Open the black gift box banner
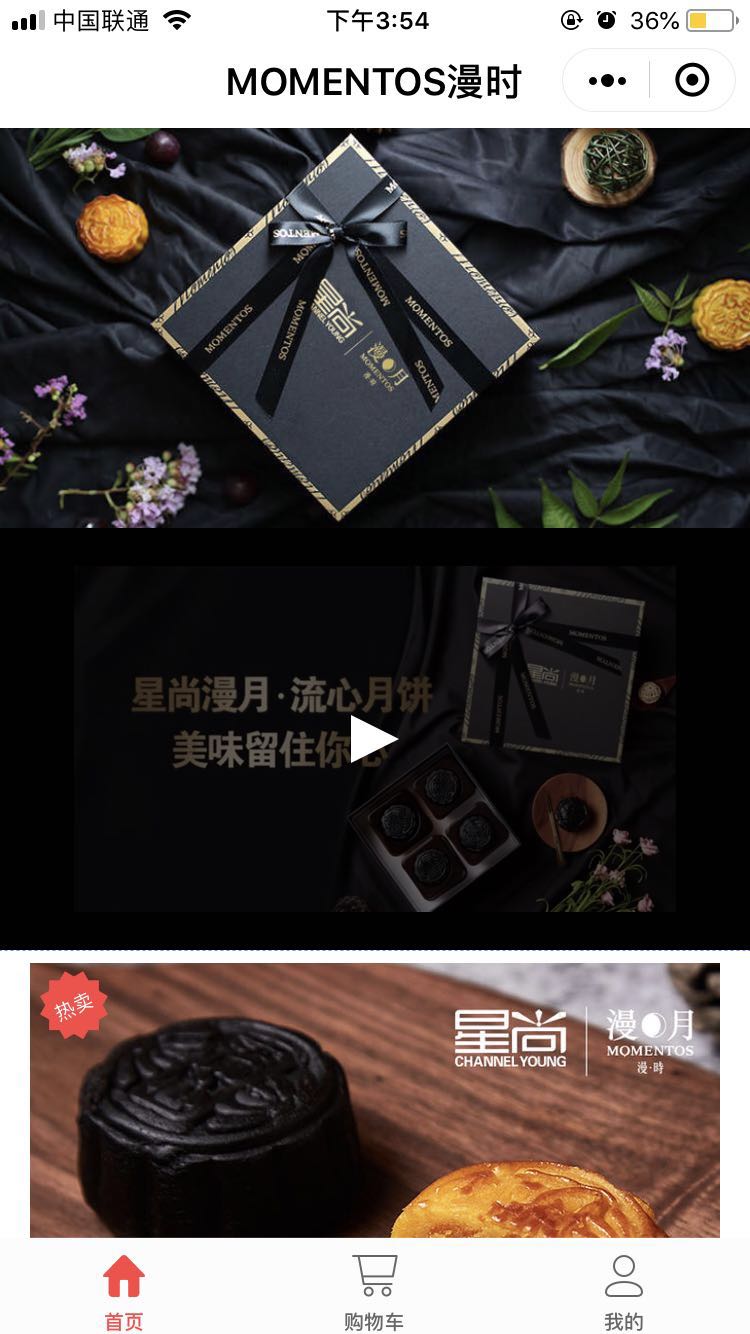 (374, 328)
